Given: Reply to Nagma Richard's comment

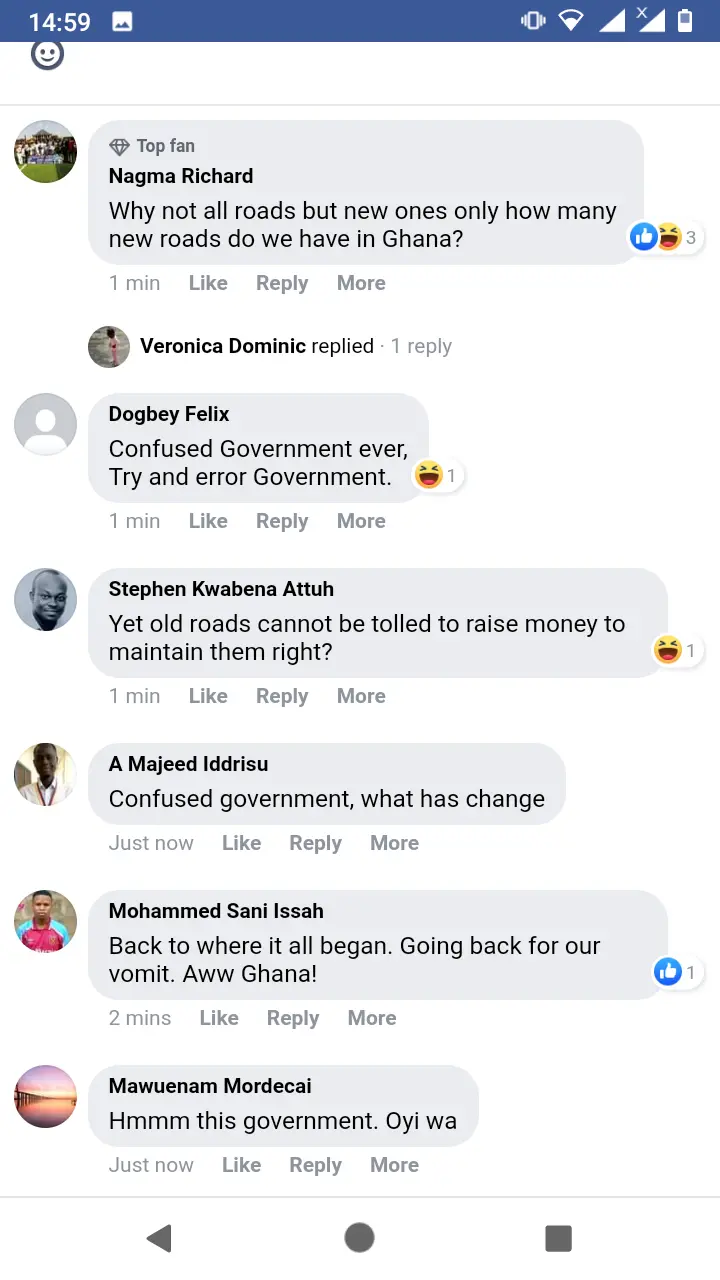Looking at the screenshot, I should coord(281,283).
